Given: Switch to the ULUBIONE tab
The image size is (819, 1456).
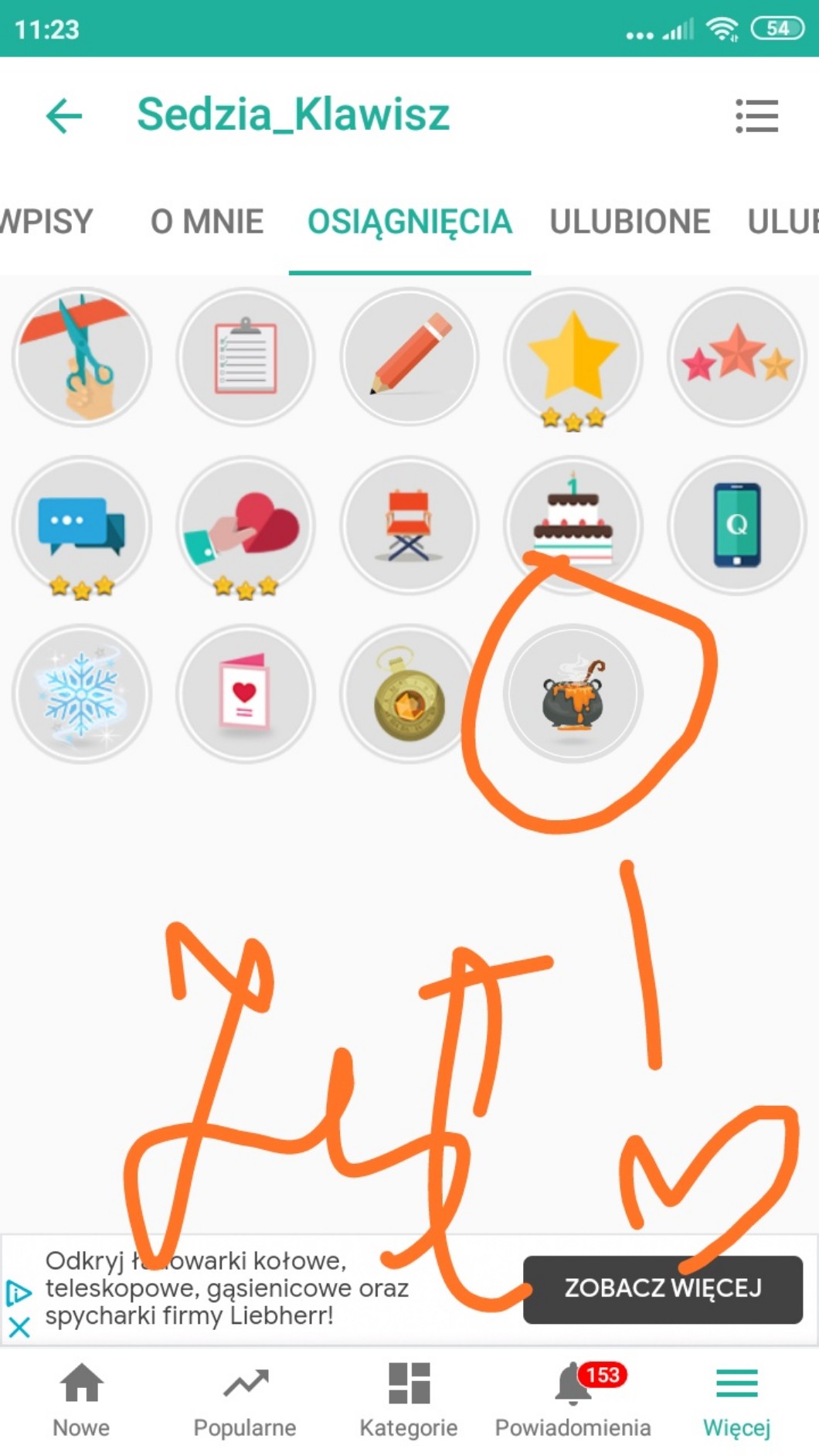Looking at the screenshot, I should click(x=630, y=222).
